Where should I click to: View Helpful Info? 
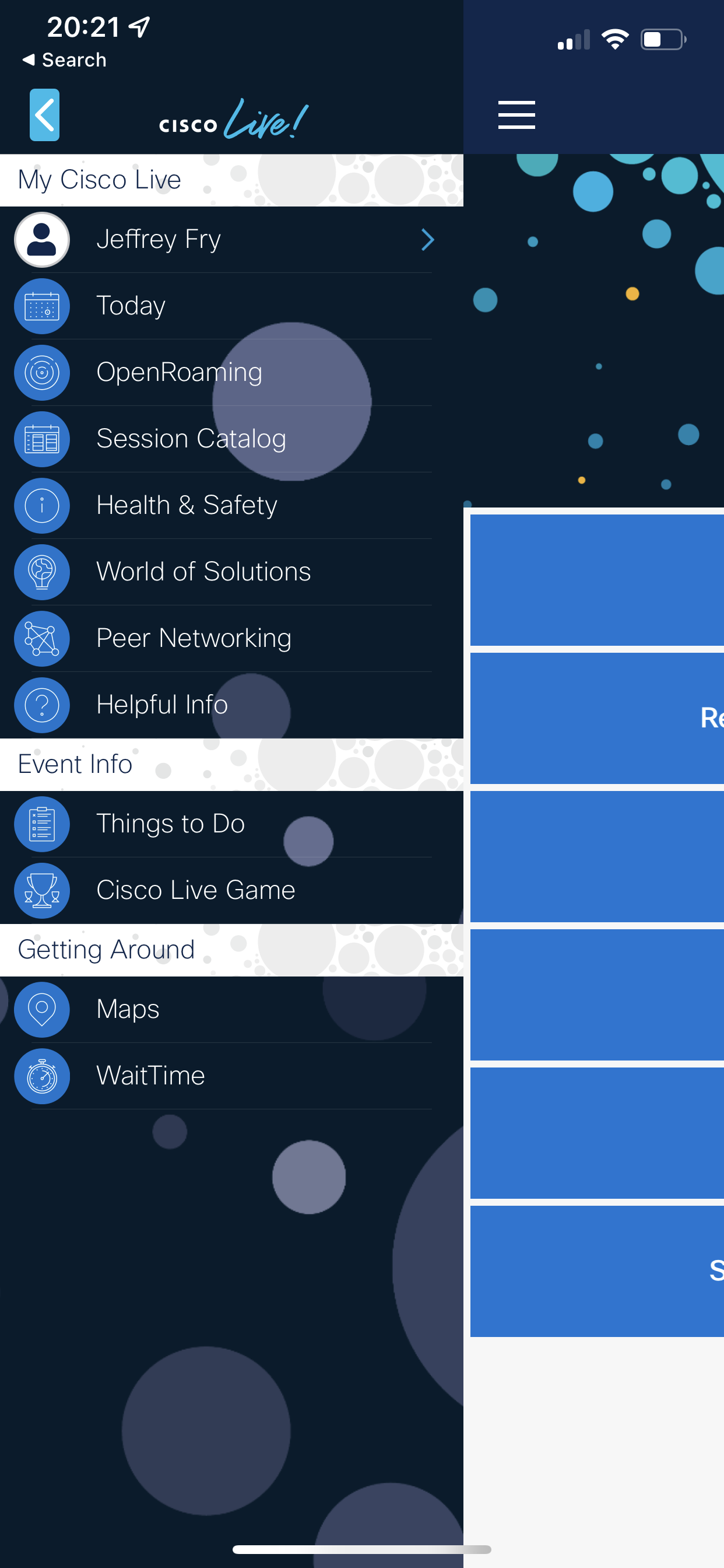click(x=232, y=705)
